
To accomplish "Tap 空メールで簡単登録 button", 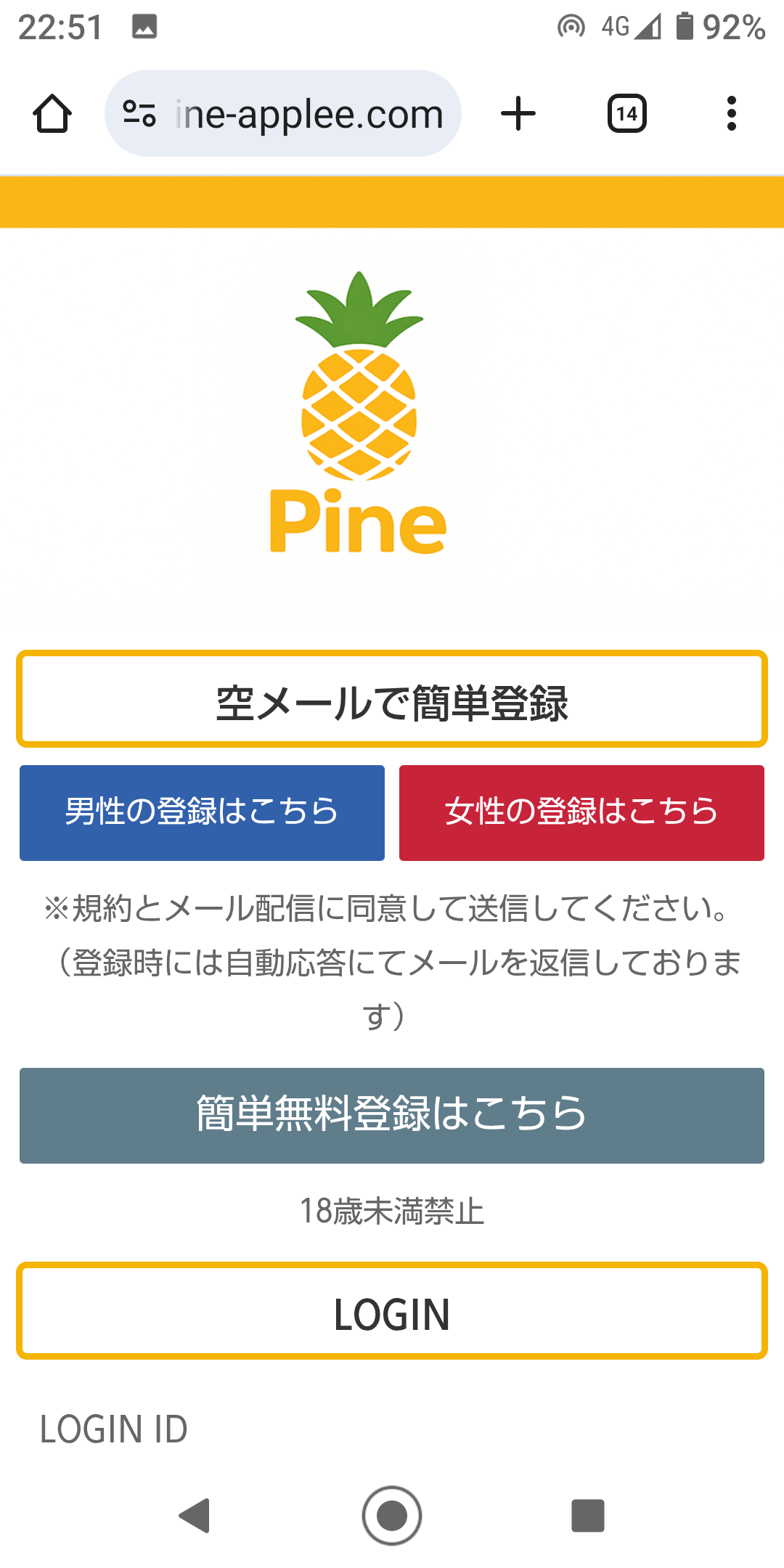I will click(x=392, y=700).
